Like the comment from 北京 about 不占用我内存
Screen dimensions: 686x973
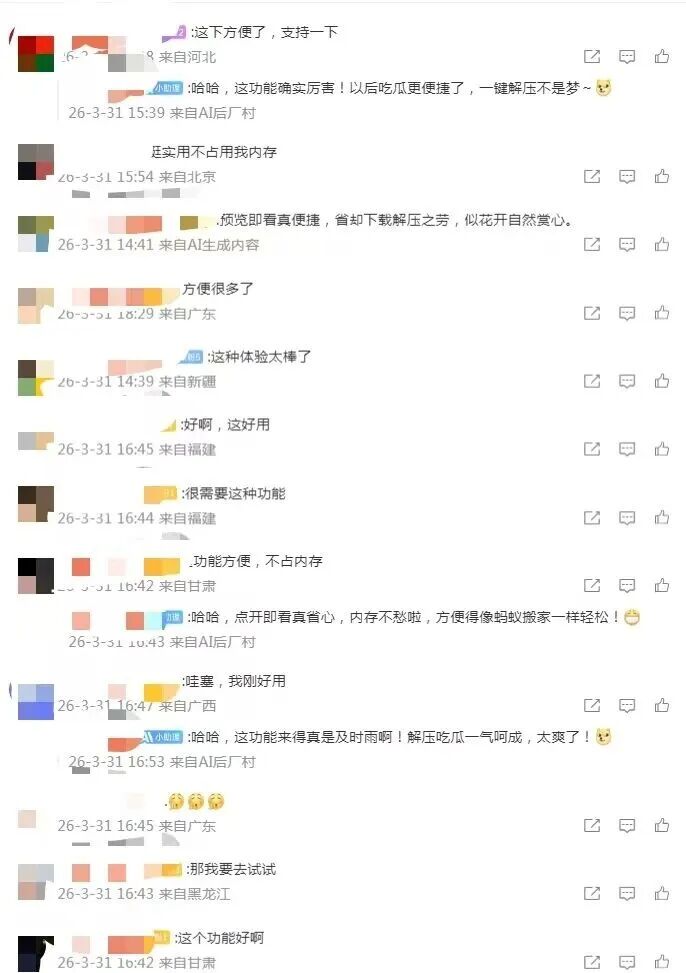coord(661,176)
